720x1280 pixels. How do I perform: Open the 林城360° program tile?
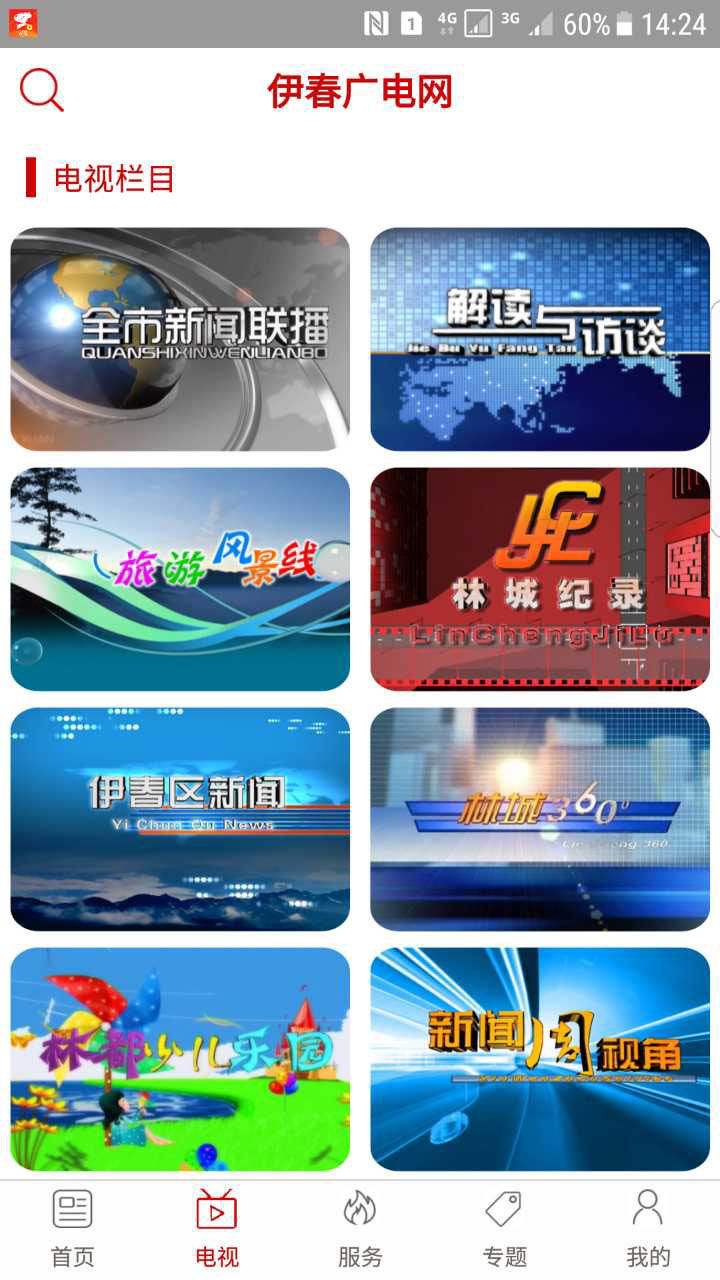[x=540, y=819]
